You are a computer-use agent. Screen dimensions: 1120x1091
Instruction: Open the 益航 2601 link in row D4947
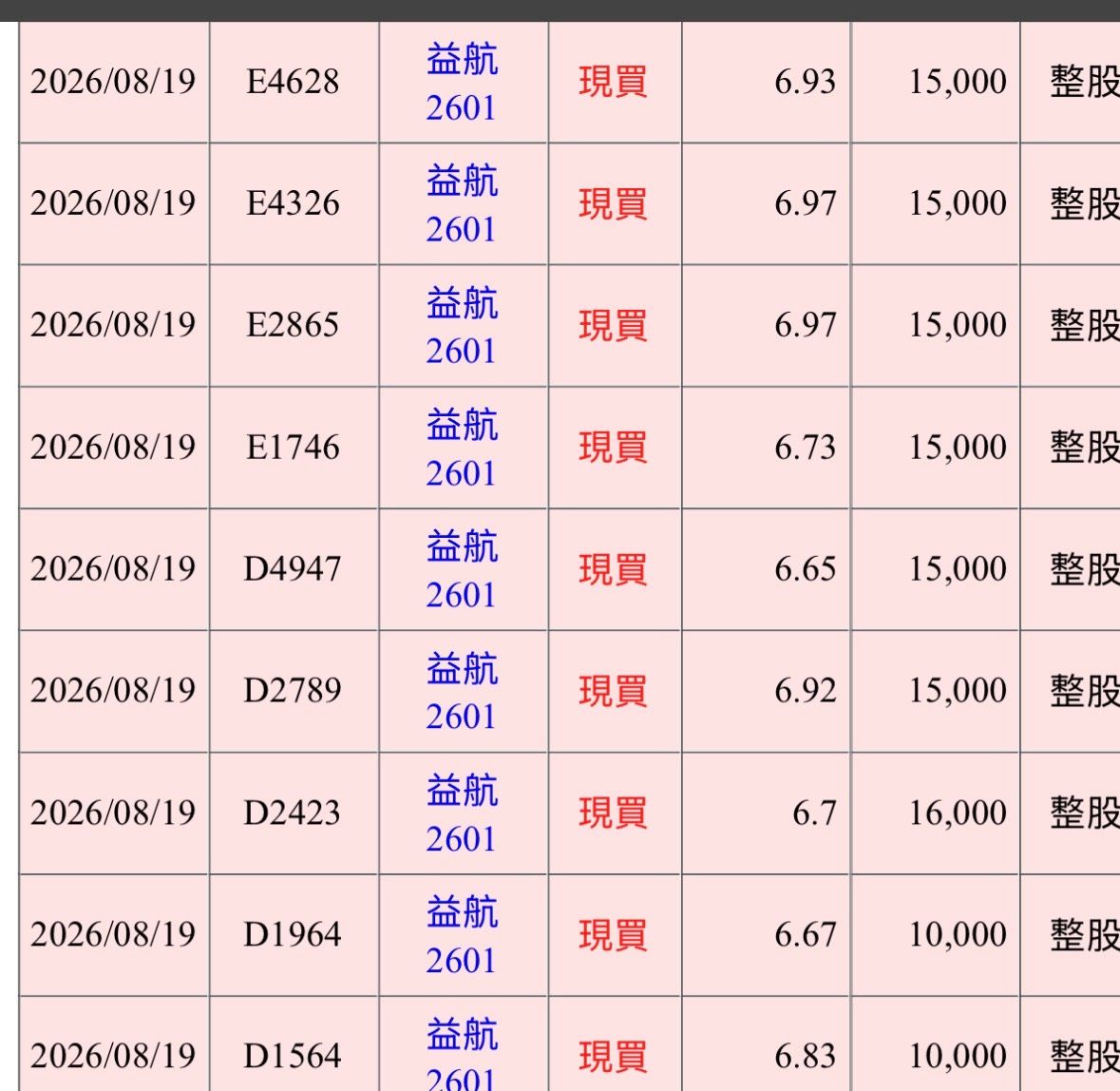pyautogui.click(x=462, y=570)
